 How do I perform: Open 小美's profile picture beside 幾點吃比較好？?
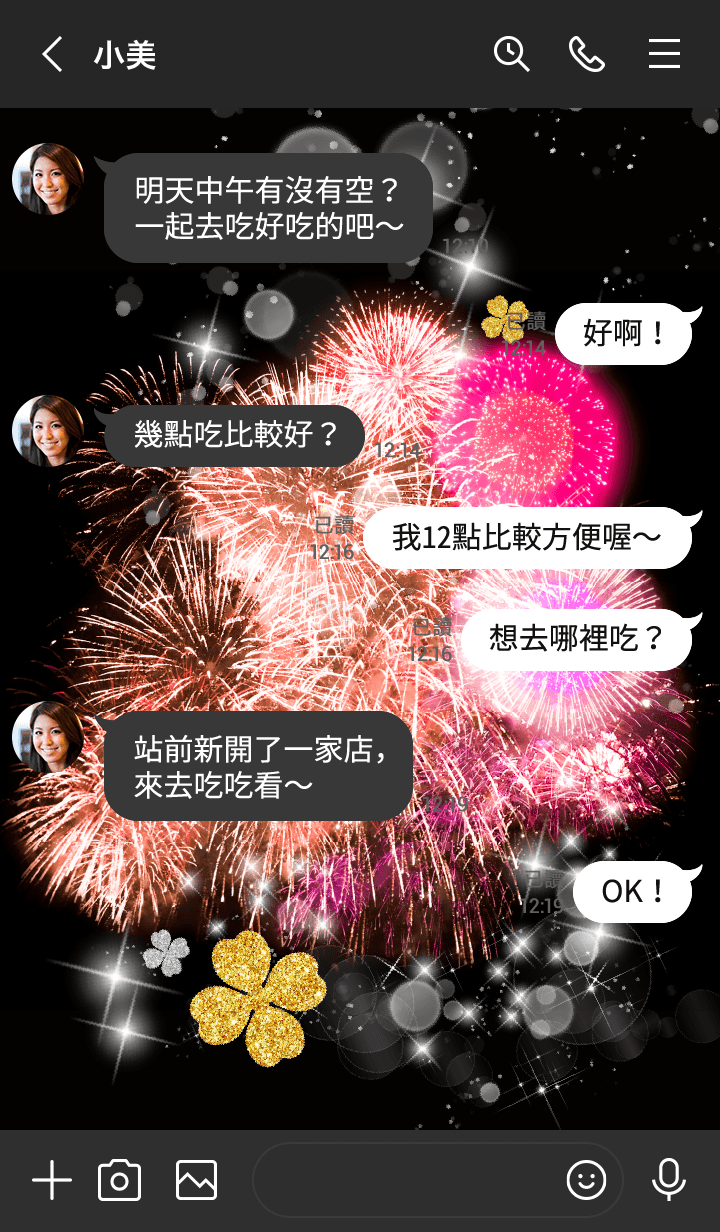(x=47, y=431)
